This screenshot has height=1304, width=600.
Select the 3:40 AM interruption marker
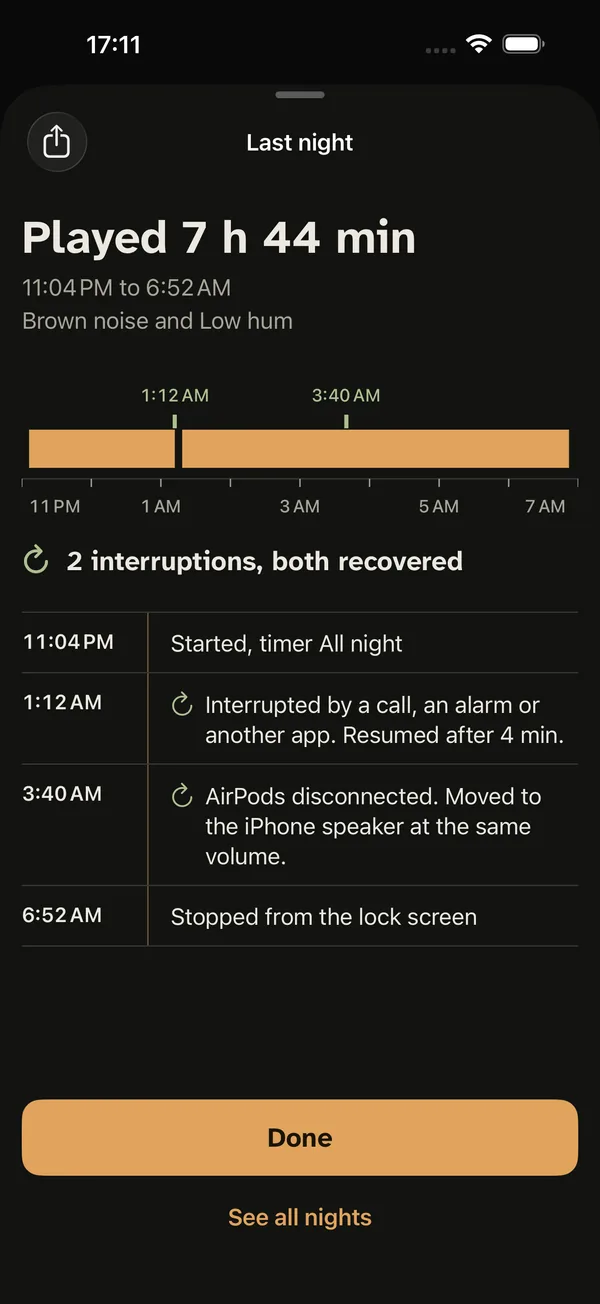pos(346,409)
